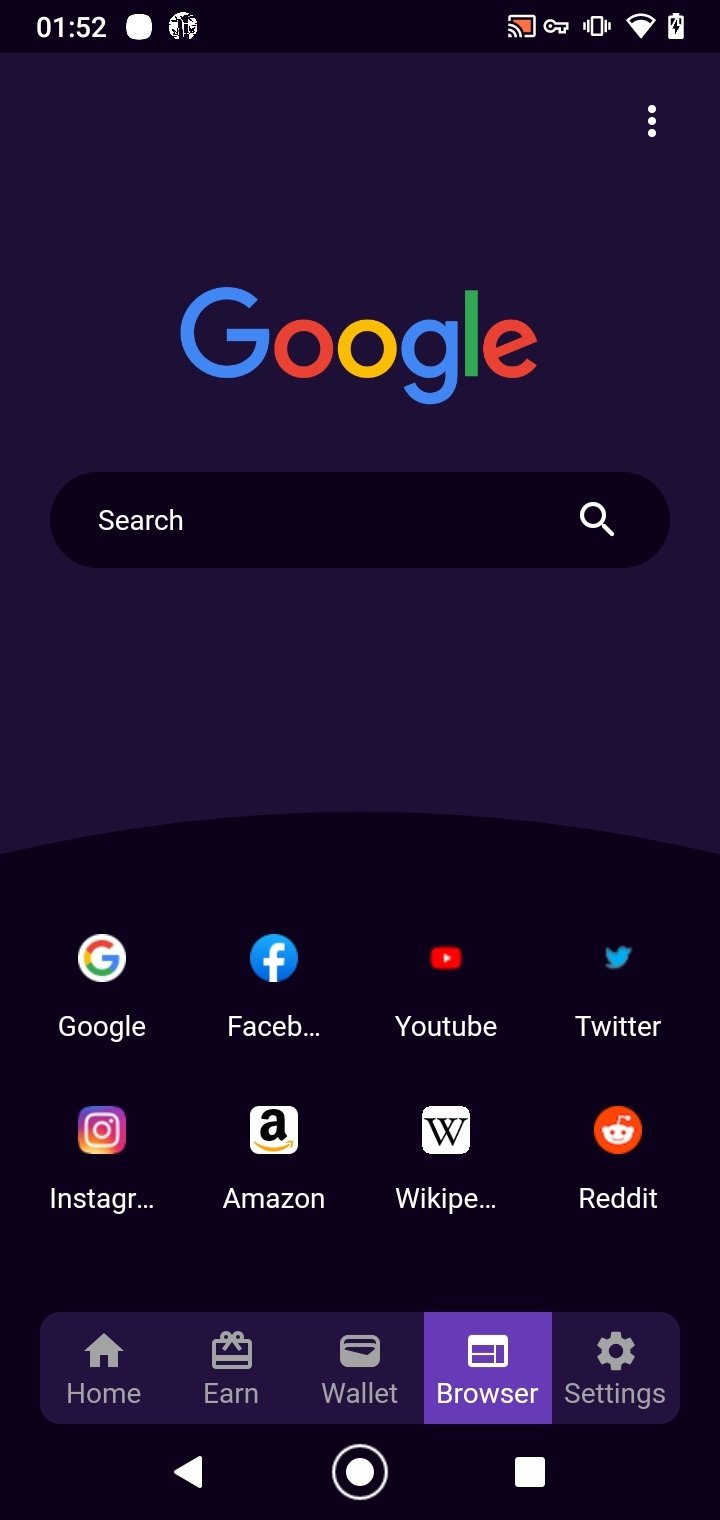Tap the system back button

[189, 1472]
